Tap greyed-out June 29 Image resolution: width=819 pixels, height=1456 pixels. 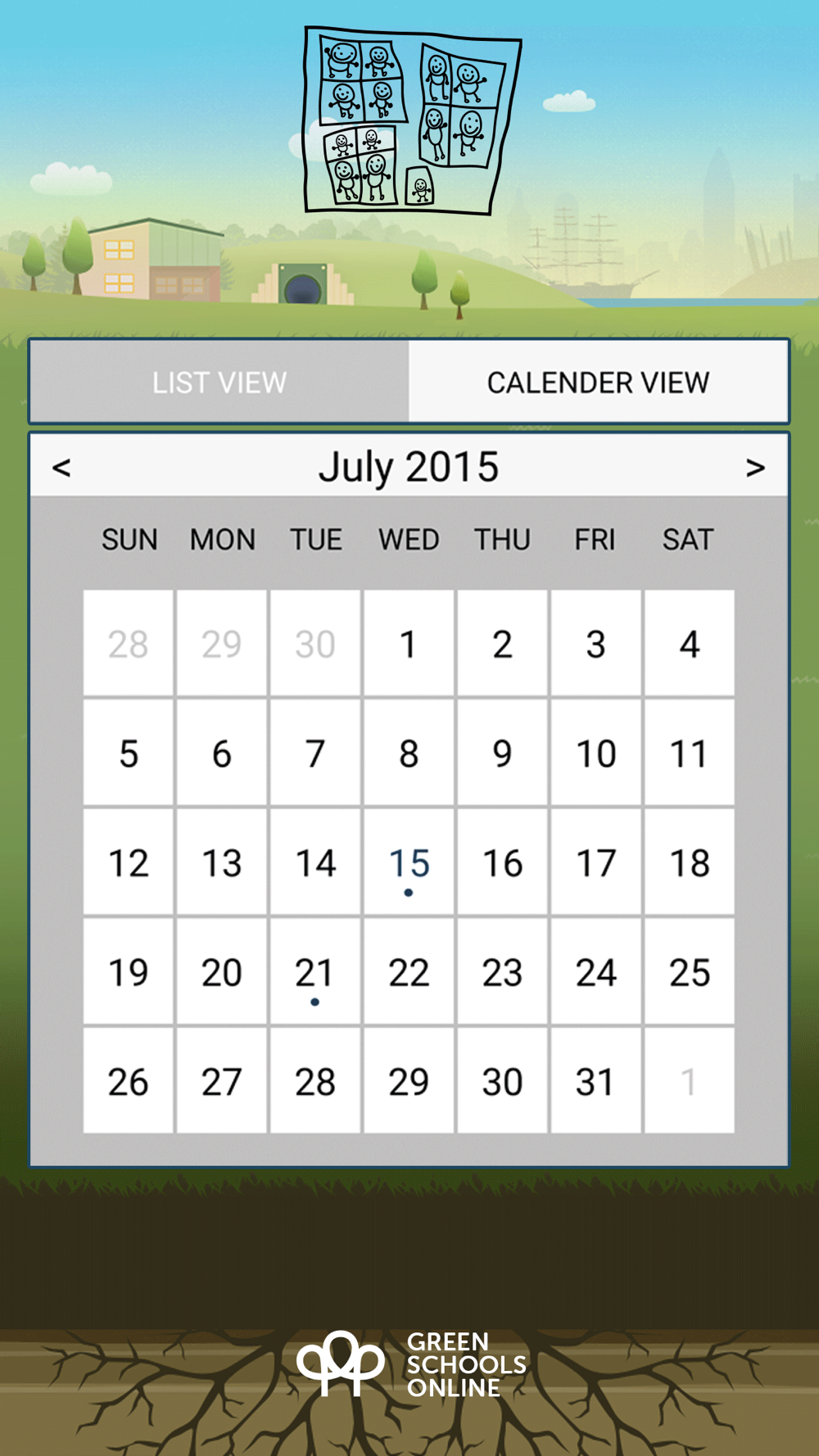pyautogui.click(x=222, y=644)
